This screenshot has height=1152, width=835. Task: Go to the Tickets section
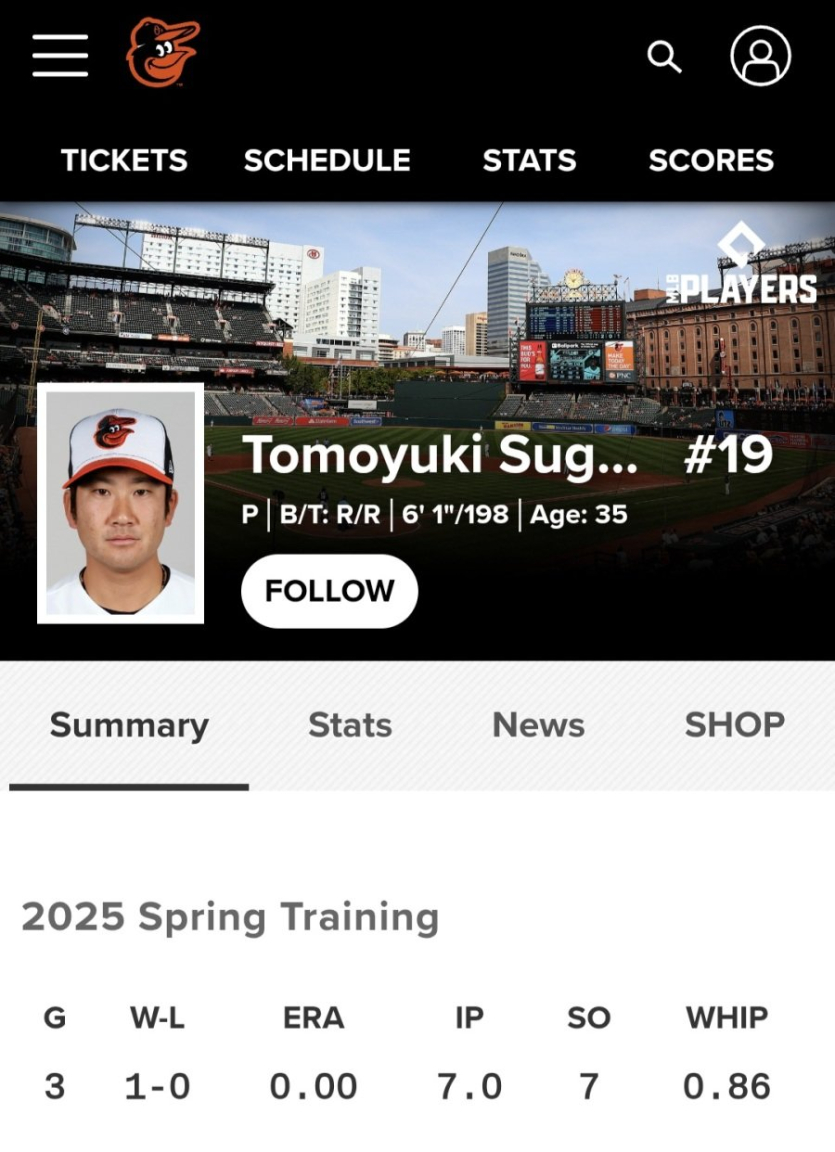124,161
